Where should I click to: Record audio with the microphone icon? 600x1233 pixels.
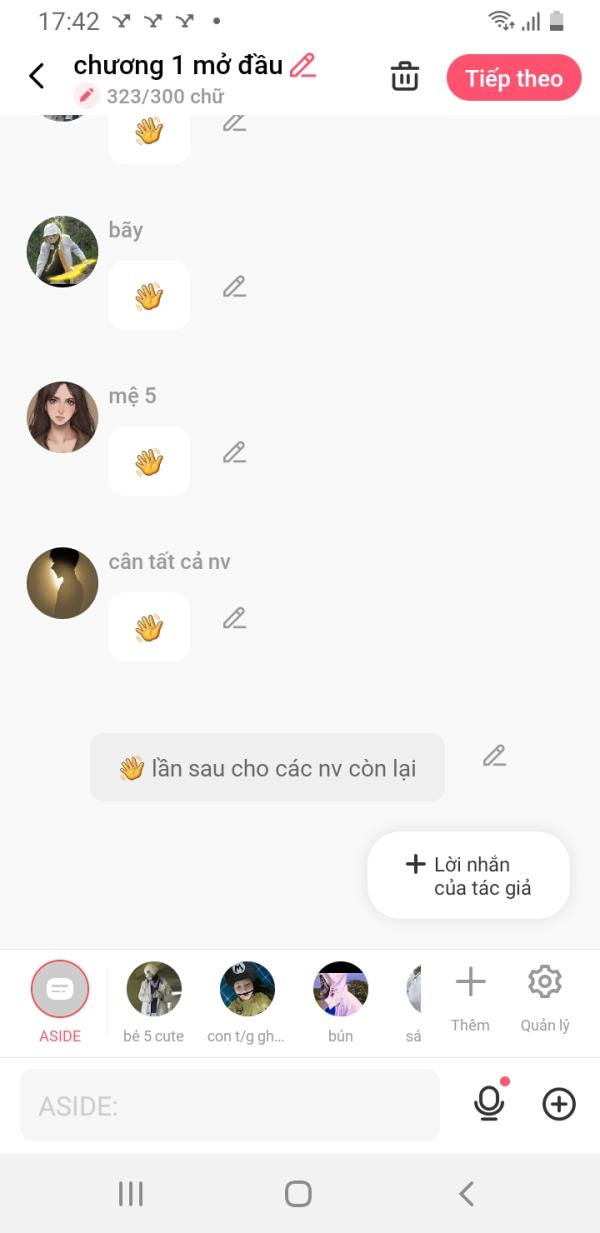tap(489, 1103)
